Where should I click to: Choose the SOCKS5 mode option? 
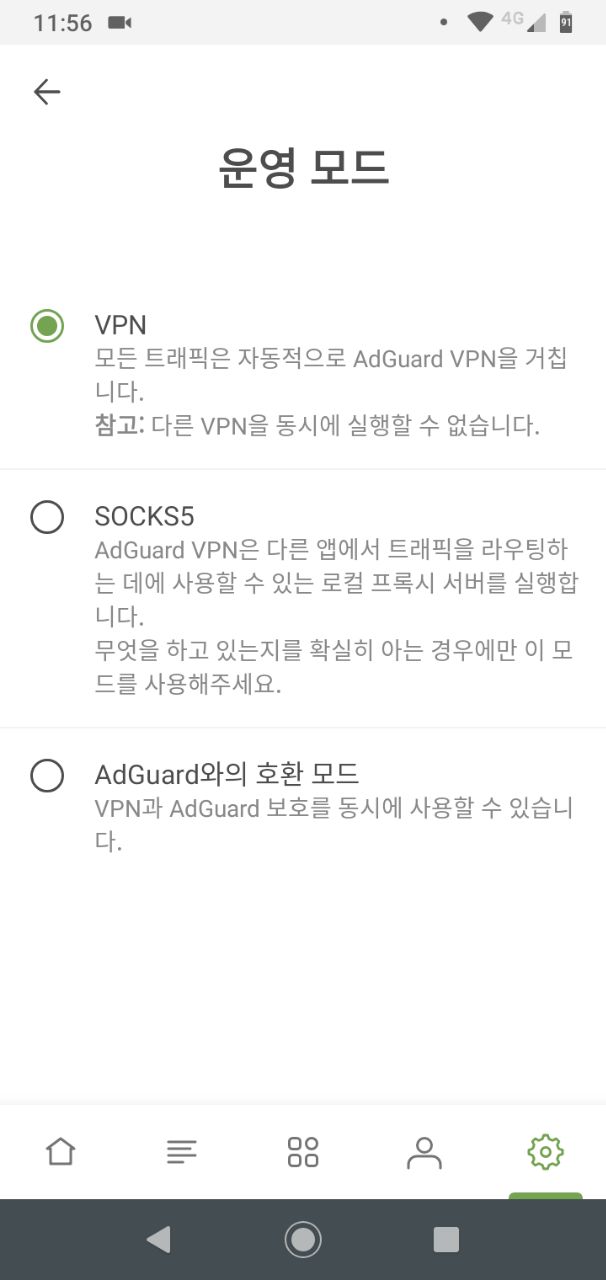(47, 517)
